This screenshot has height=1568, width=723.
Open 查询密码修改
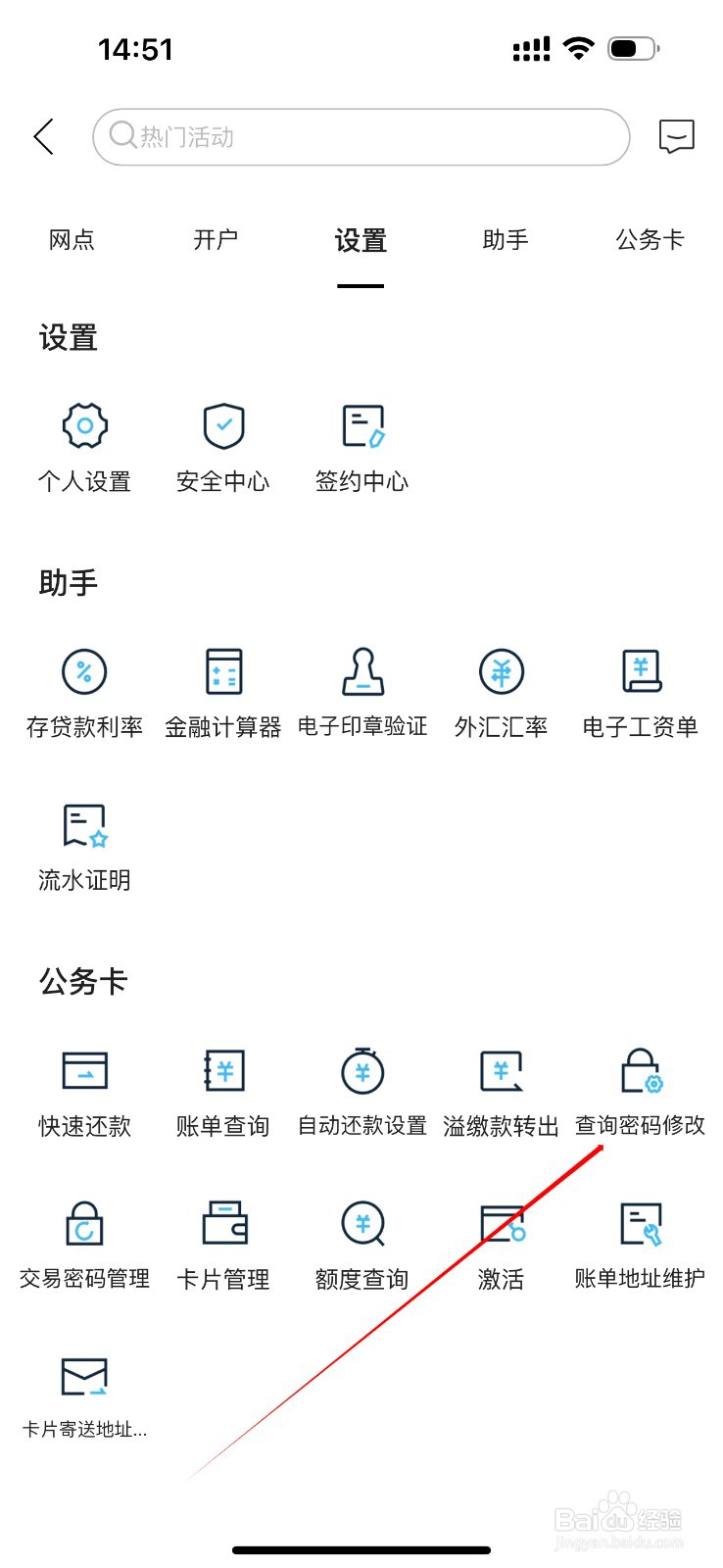[x=640, y=1093]
